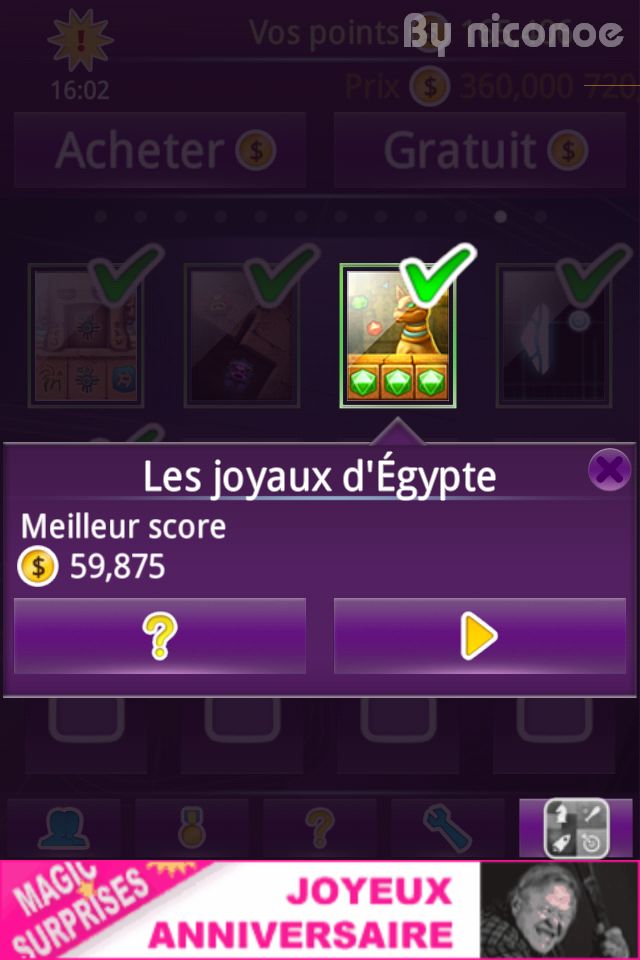Open the profile icon in the bottom bar

point(64,828)
